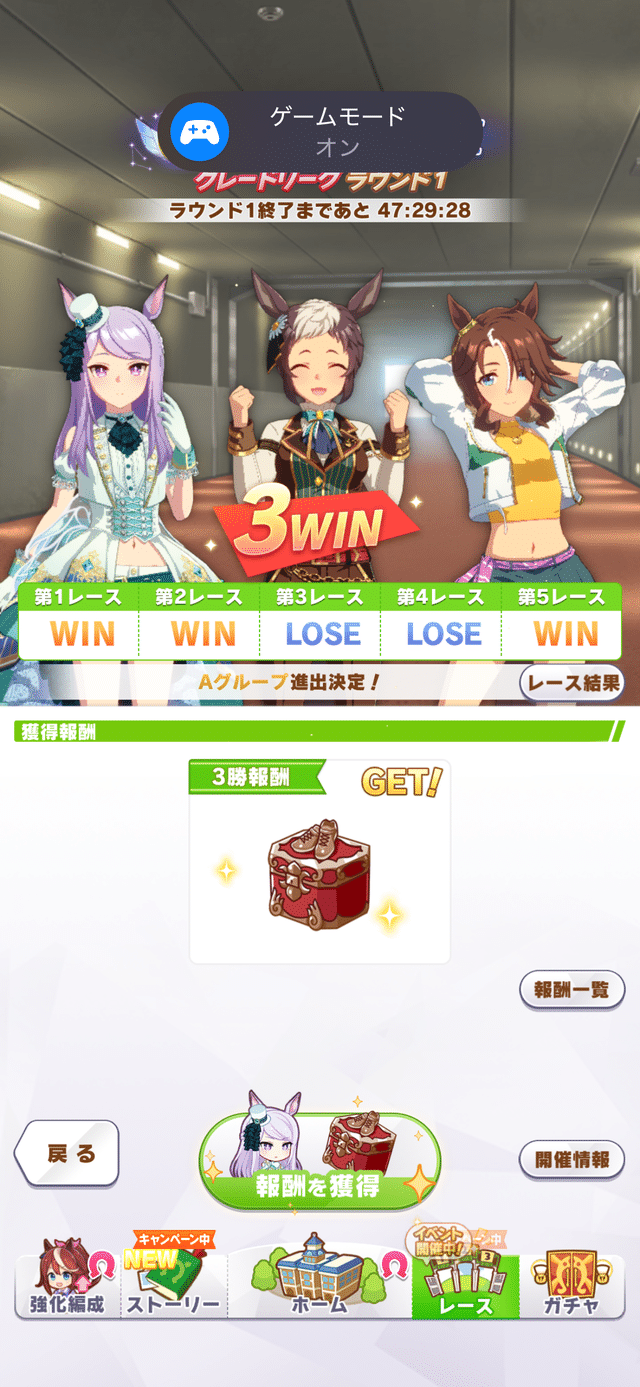Select the レース tab
Viewport: 640px width, 1387px height.
[466, 1285]
